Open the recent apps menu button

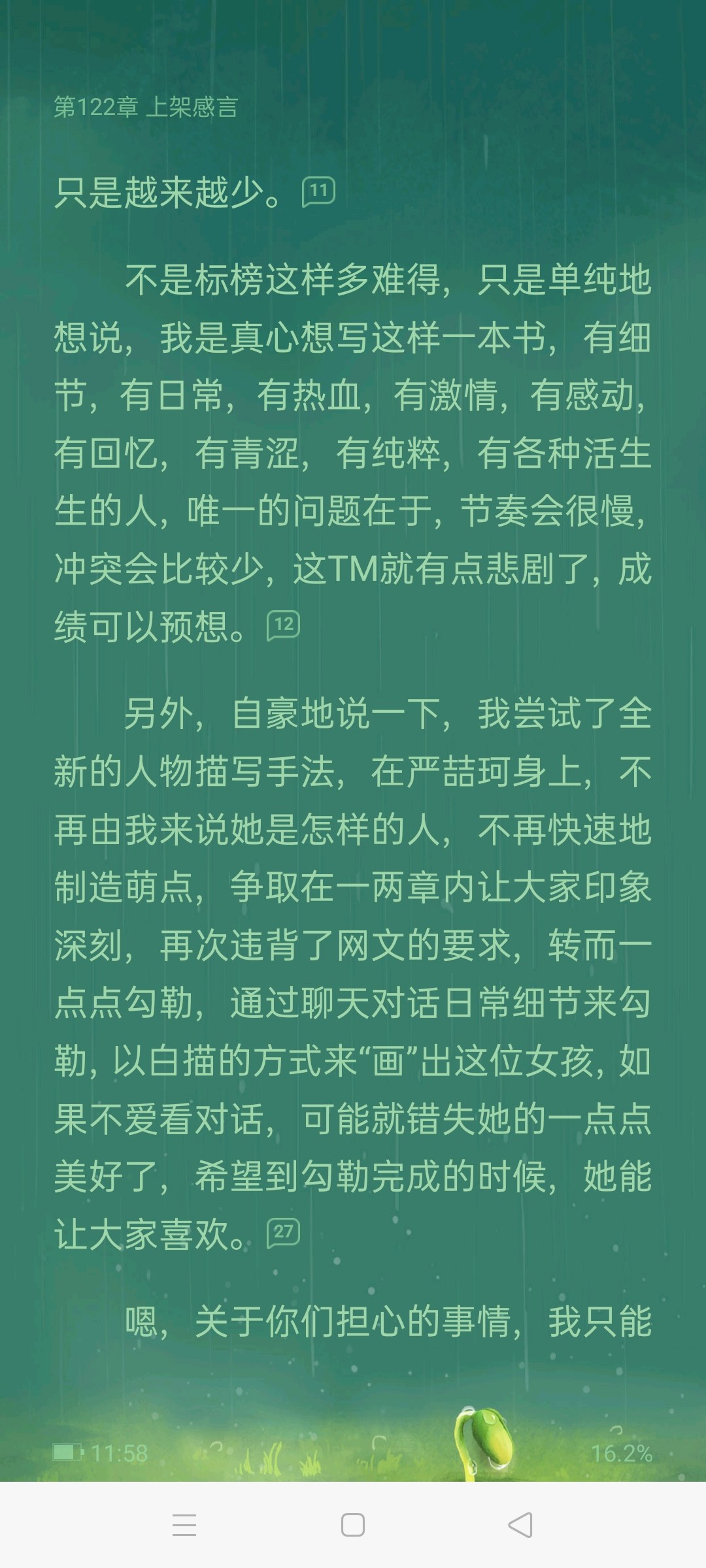(x=184, y=1526)
